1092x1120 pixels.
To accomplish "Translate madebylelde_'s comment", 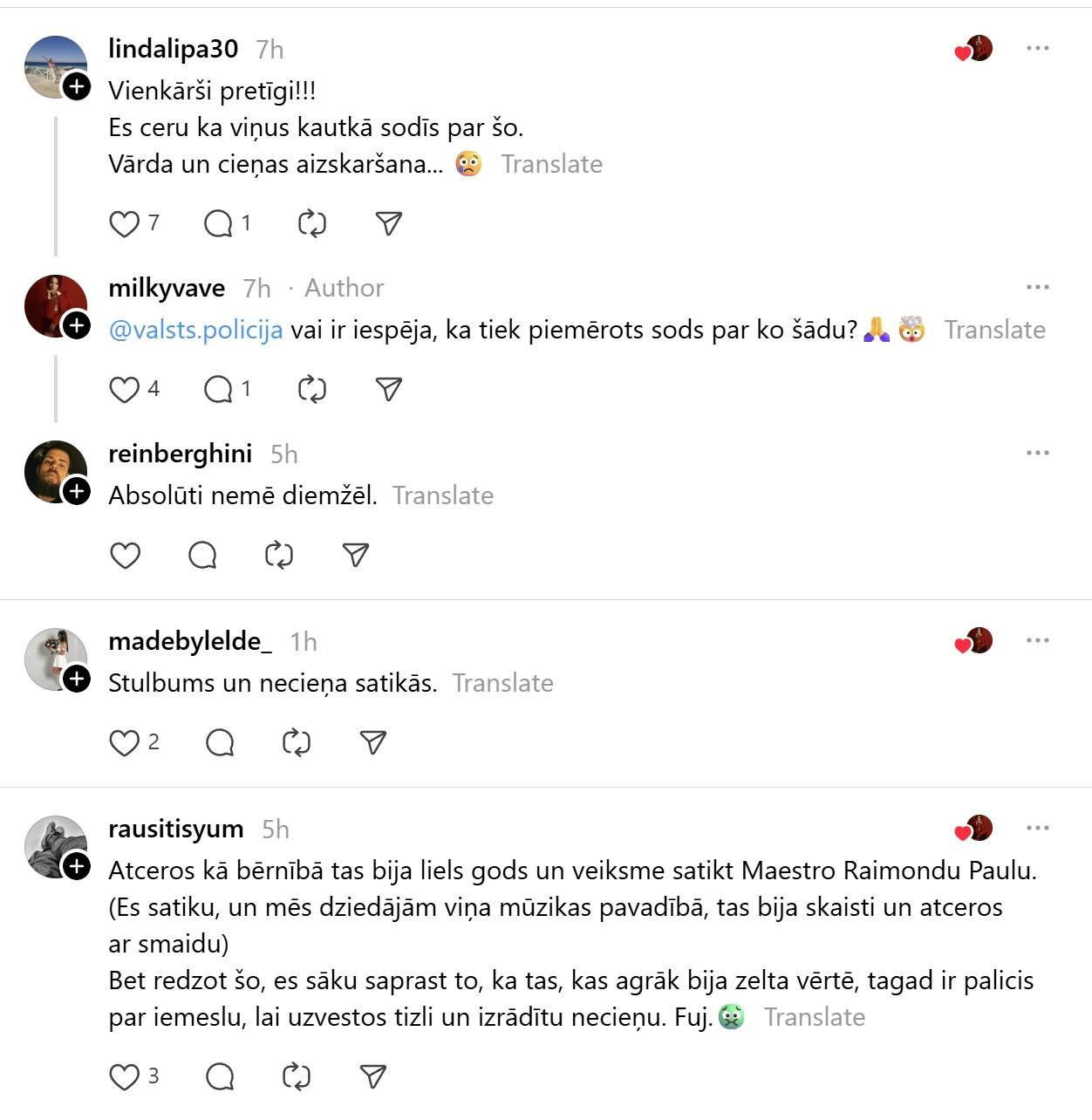I will point(502,683).
